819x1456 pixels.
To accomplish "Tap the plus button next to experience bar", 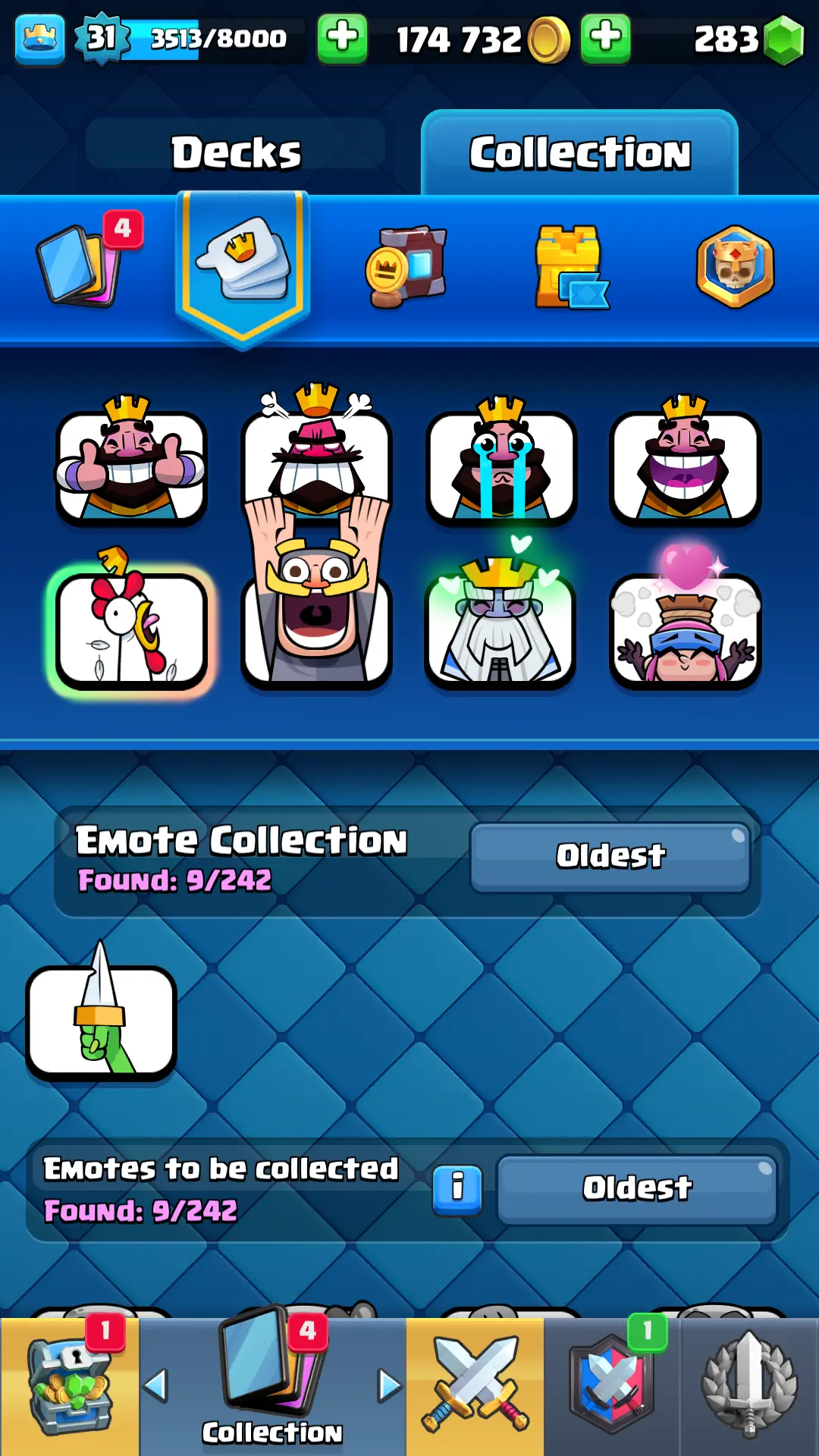I will [x=342, y=38].
